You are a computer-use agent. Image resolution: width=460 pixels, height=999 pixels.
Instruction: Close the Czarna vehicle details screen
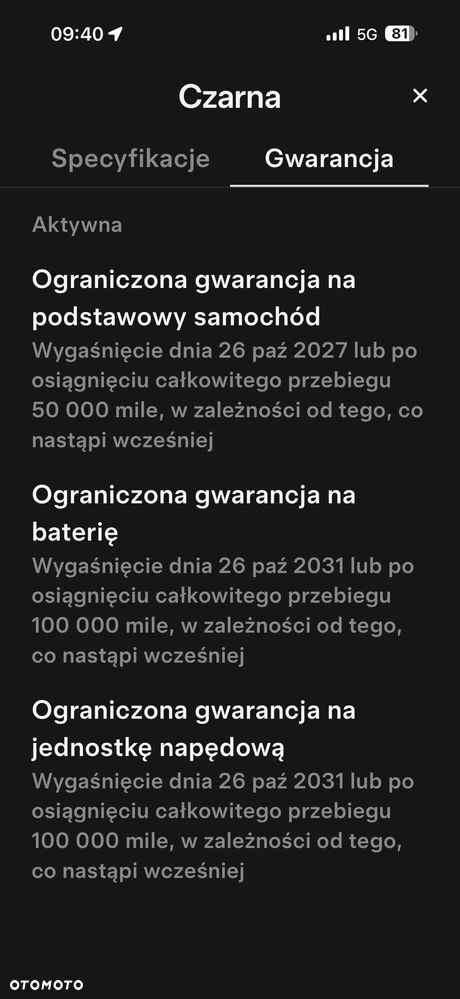420,96
